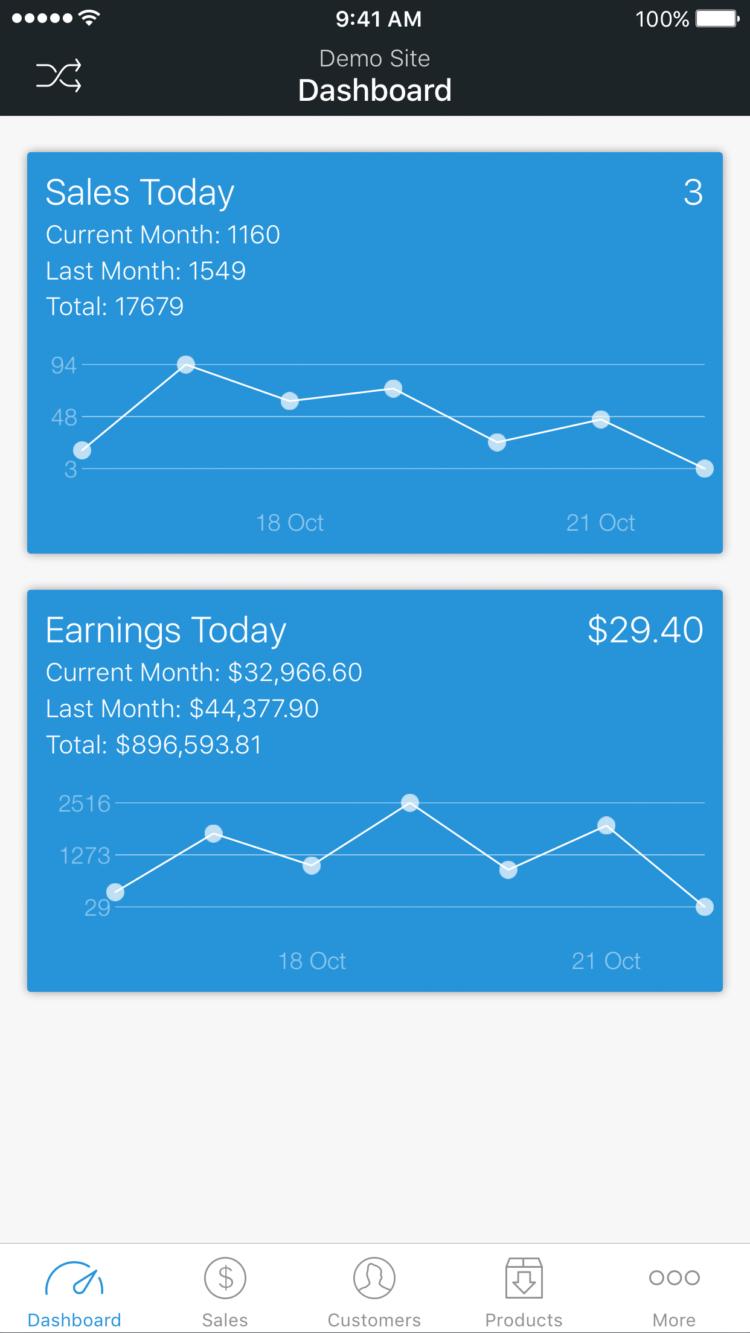Image resolution: width=750 pixels, height=1333 pixels.
Task: Tap the site switcher shuffle icon
Action: 58,74
